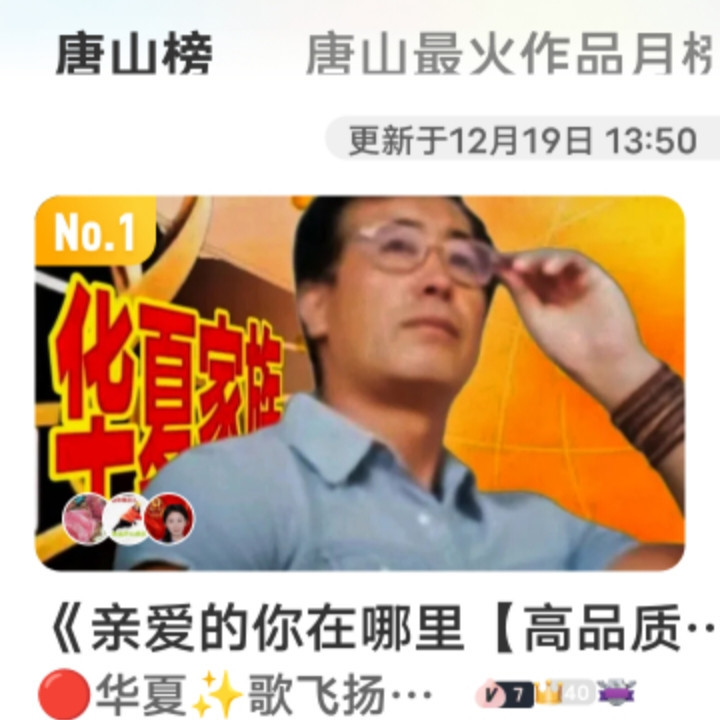Image resolution: width=720 pixels, height=720 pixels.
Task: Switch to the 唐山榜 tab
Action: click(x=133, y=55)
